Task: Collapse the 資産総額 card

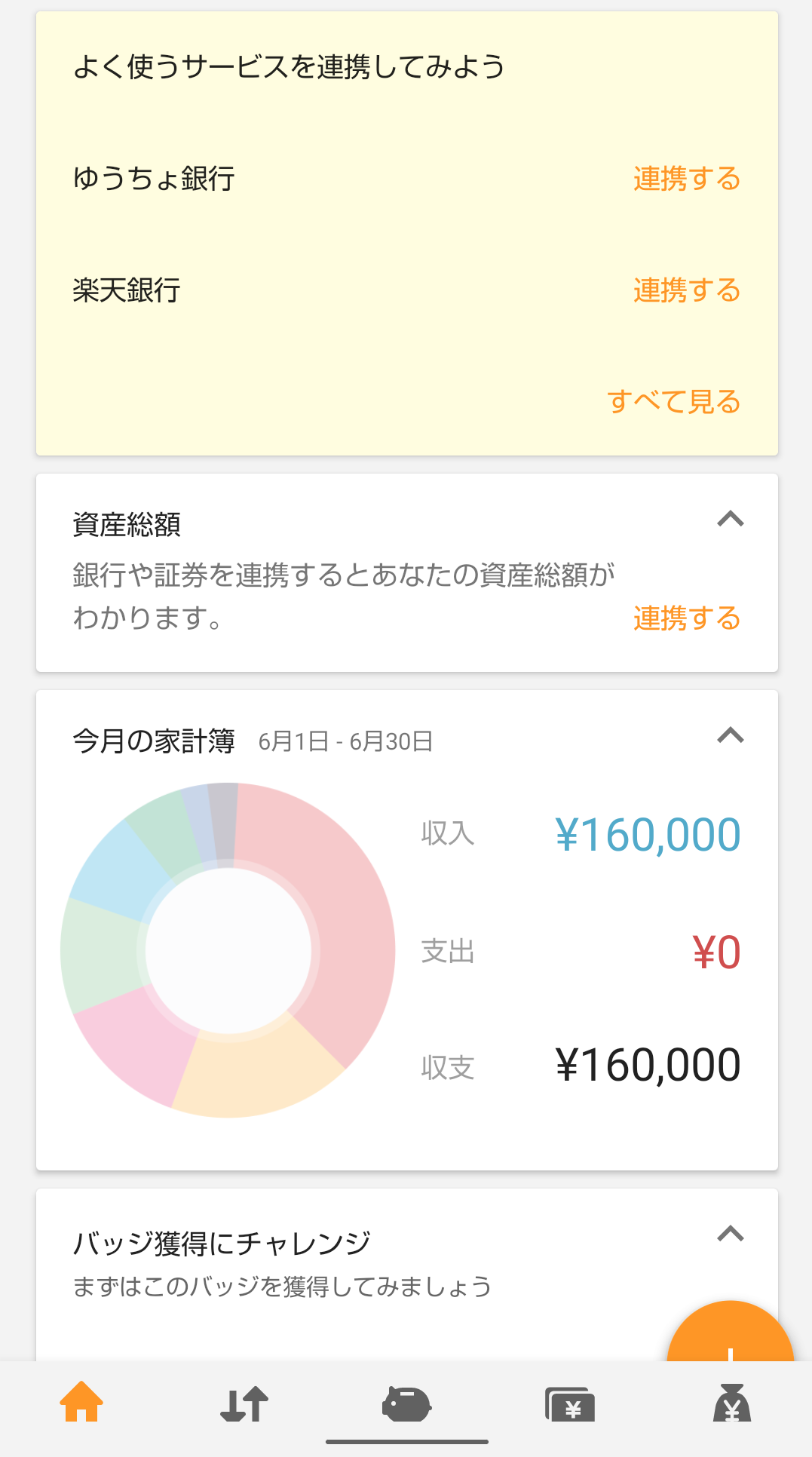Action: click(731, 519)
